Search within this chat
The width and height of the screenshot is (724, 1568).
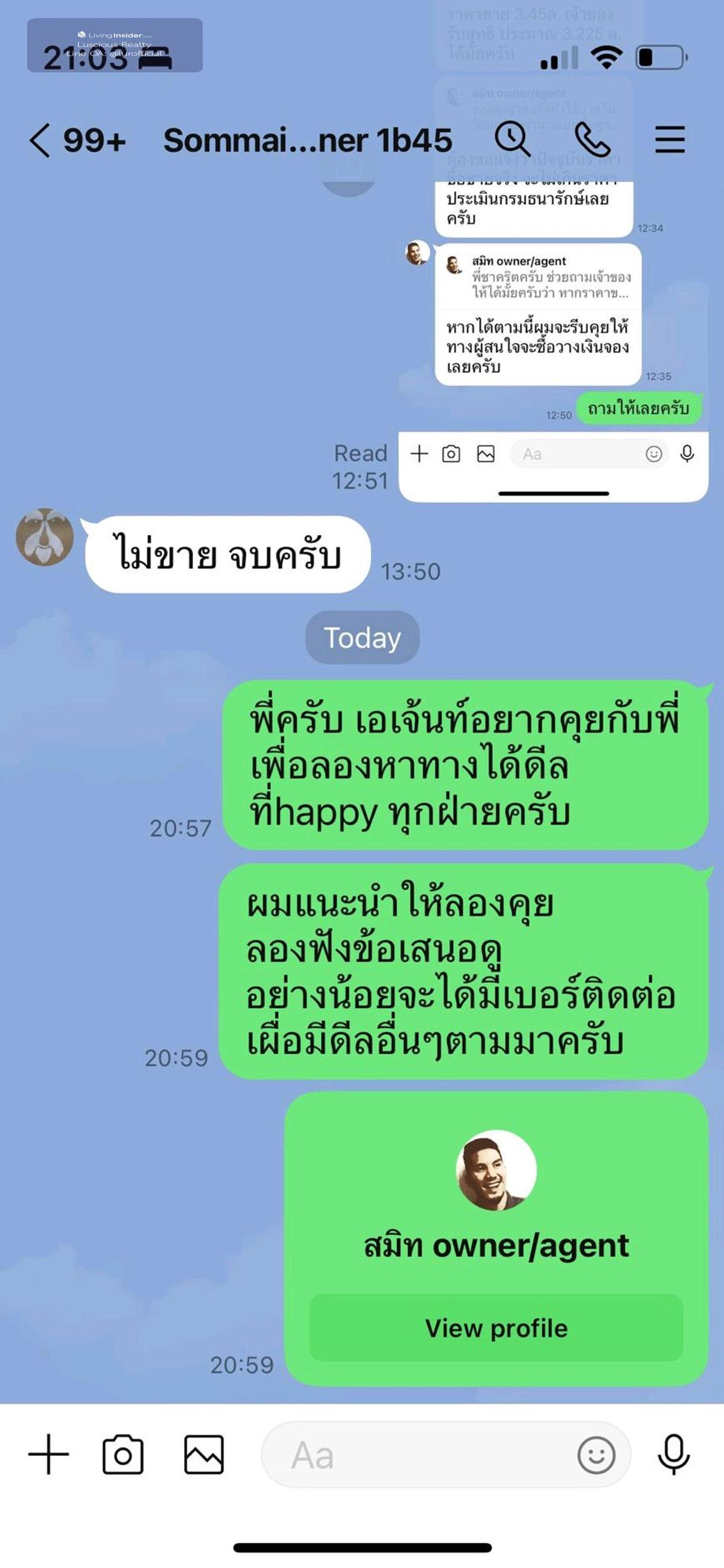[512, 139]
